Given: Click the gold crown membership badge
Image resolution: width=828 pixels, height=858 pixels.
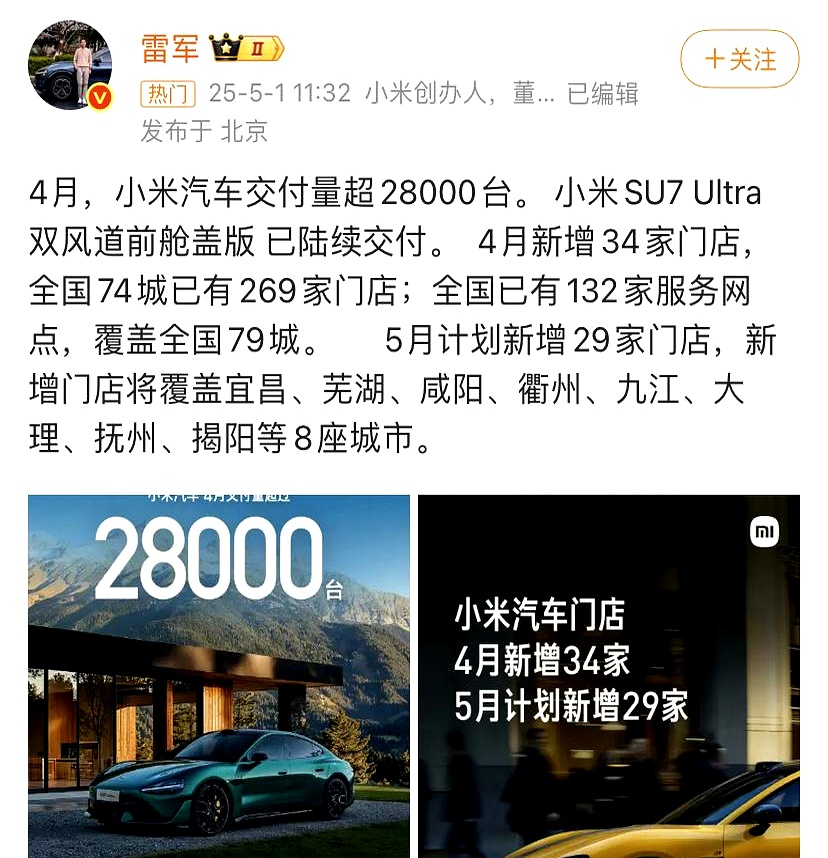Looking at the screenshot, I should [x=226, y=46].
